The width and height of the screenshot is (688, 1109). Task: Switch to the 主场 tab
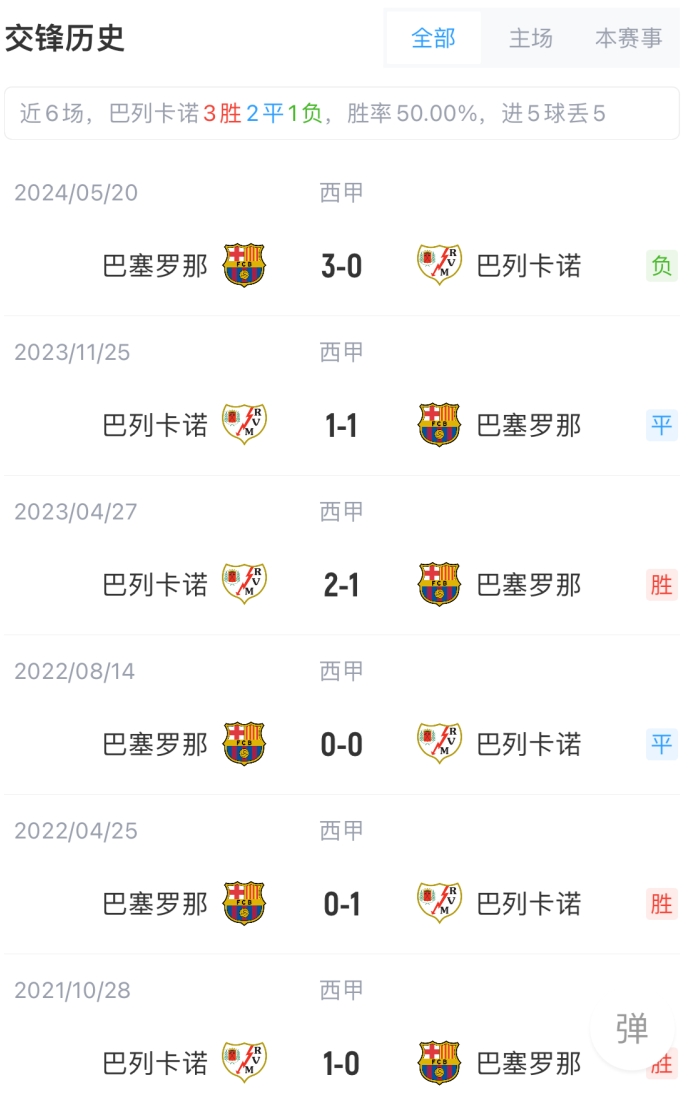click(x=530, y=38)
